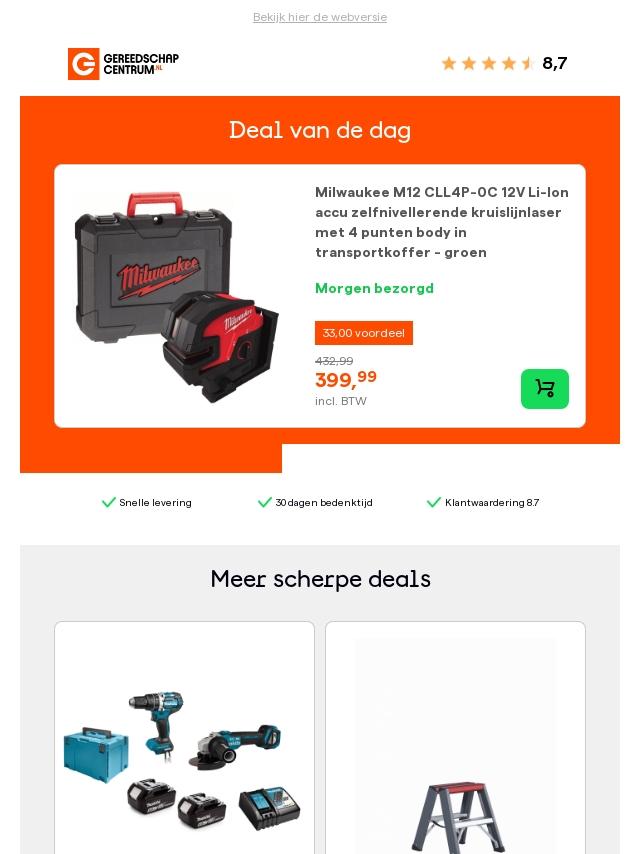Open the Milwaukee M12 CLL4P-0C product title
Viewport: 640px width, 854px height.
point(442,222)
